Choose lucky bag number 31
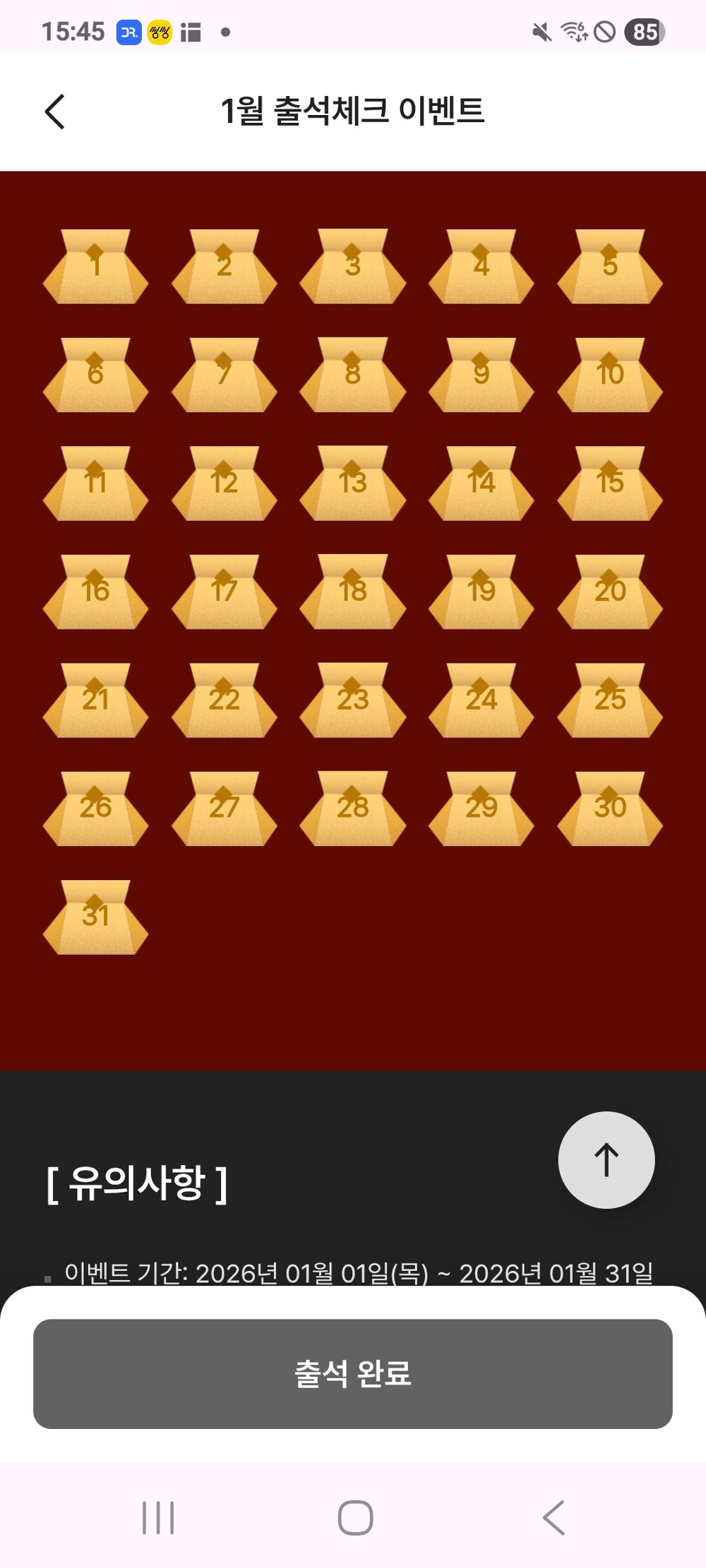This screenshot has width=706, height=1568. coord(95,917)
